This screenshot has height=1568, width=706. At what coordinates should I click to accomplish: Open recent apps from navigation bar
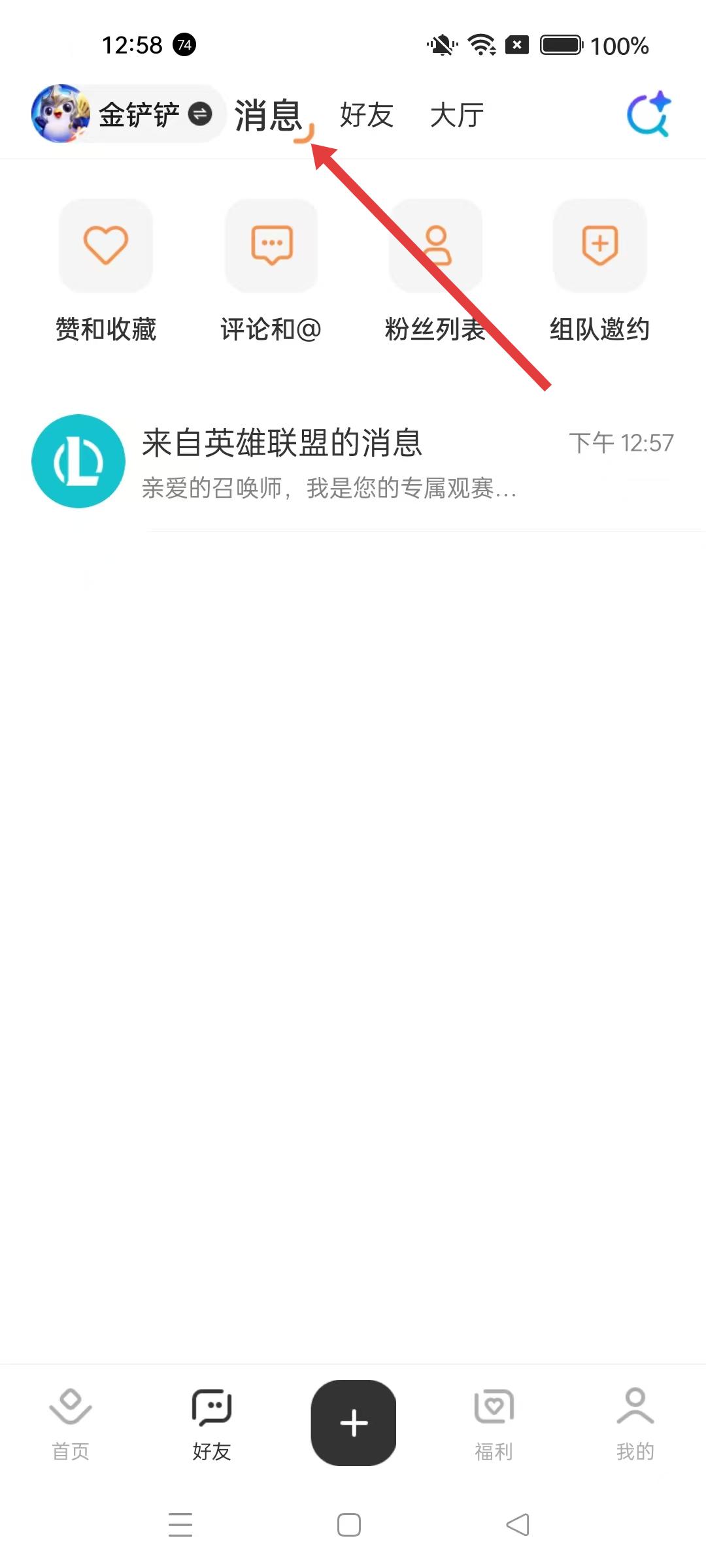click(x=180, y=1525)
